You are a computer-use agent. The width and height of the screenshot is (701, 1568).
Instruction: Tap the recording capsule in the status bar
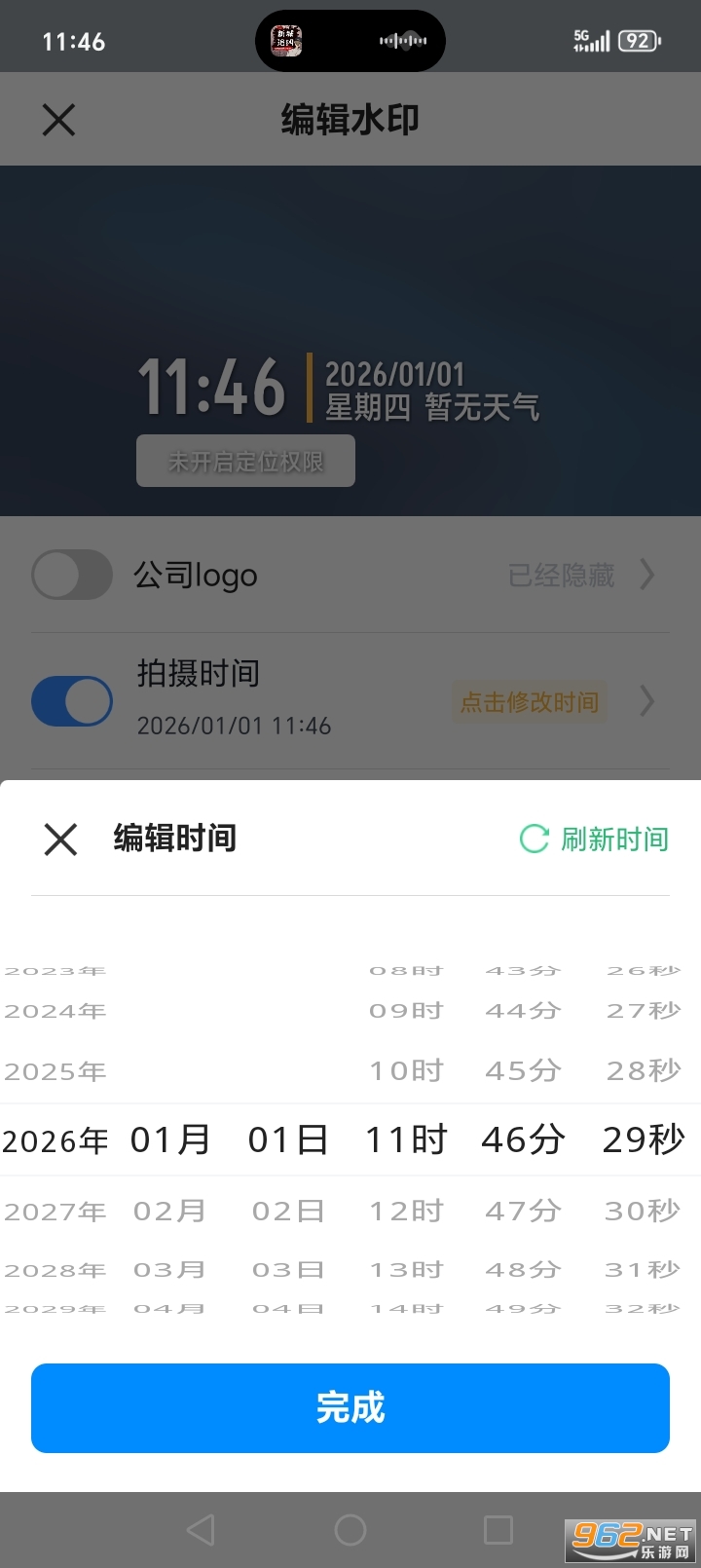(349, 40)
